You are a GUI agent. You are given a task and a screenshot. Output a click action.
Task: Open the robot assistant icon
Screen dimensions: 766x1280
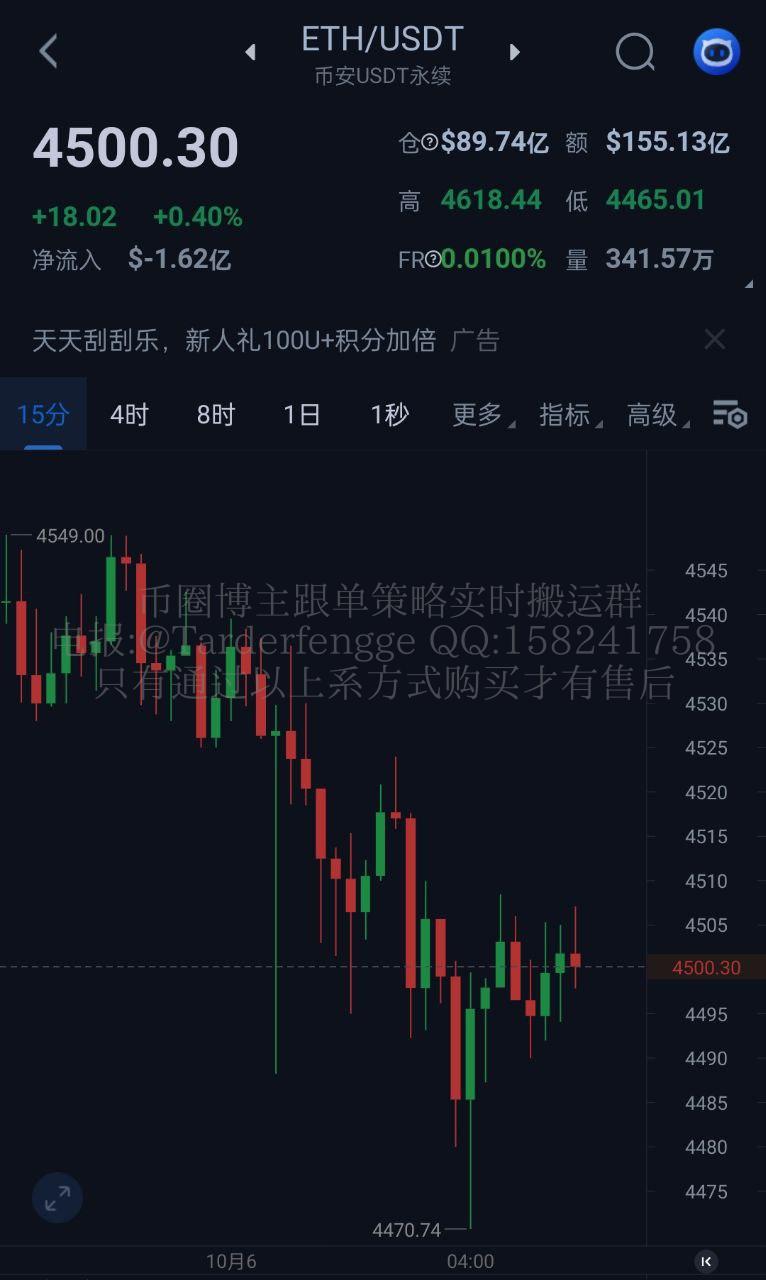click(x=716, y=52)
